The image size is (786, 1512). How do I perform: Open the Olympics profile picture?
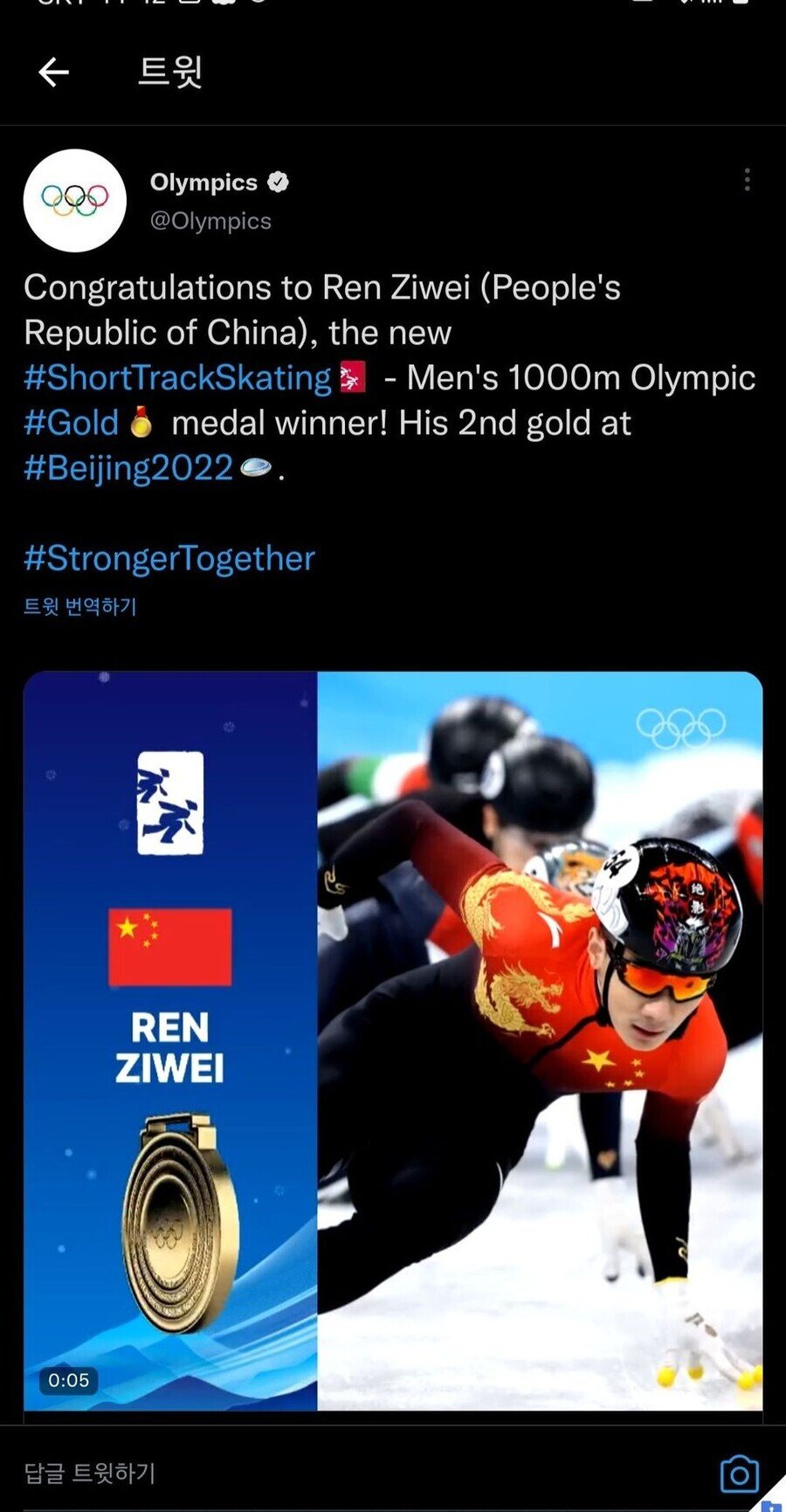point(75,201)
